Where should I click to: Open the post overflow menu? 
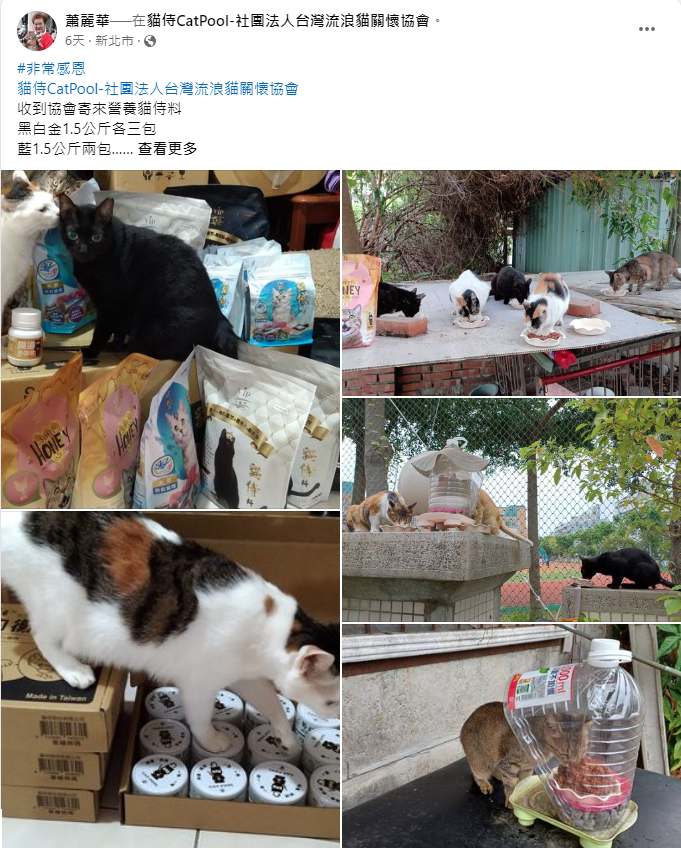click(x=647, y=29)
